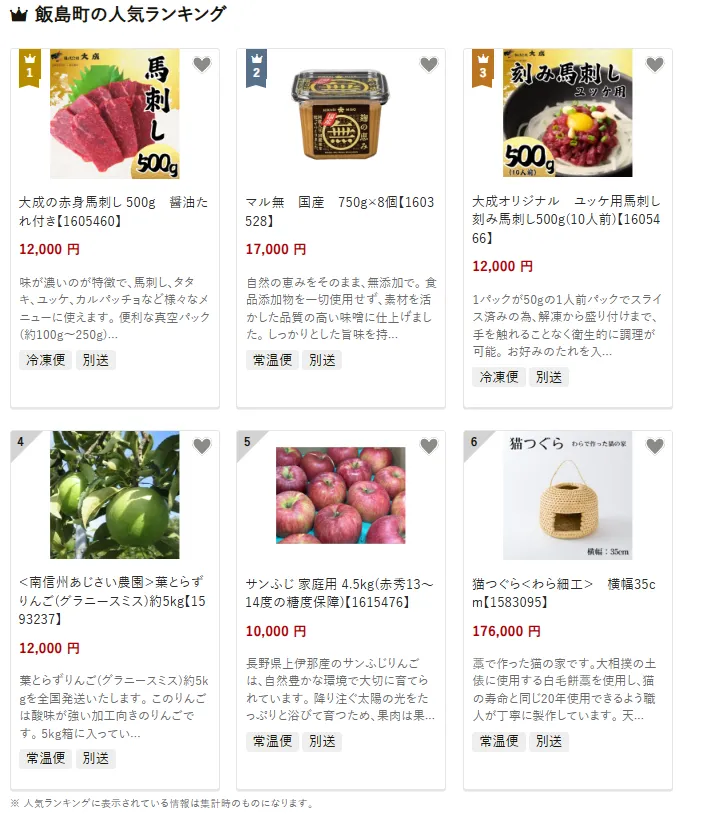The width and height of the screenshot is (712, 822).
Task: Add 葉とらずりんご グラニースミス to favorites
Action: coord(202,446)
